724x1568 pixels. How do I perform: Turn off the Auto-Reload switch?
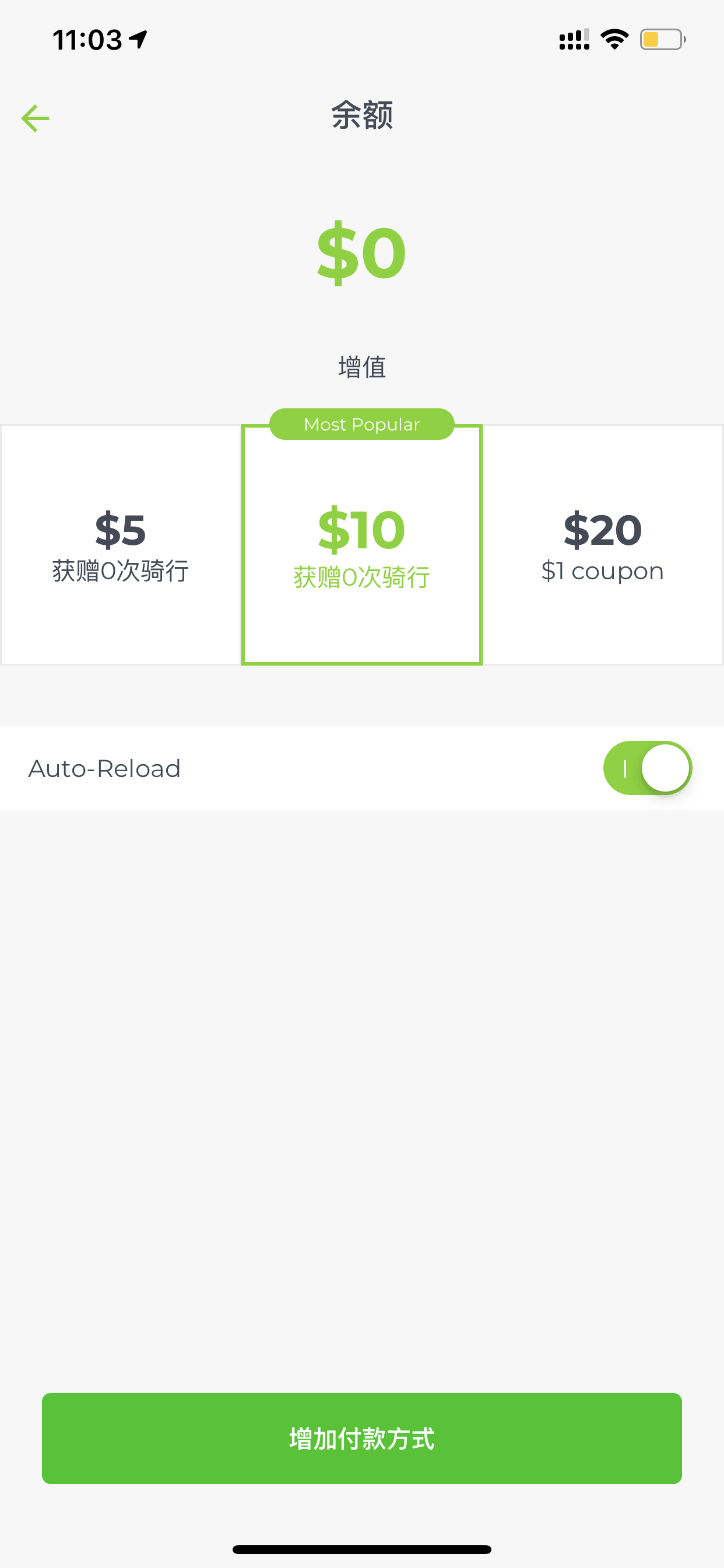(x=647, y=768)
